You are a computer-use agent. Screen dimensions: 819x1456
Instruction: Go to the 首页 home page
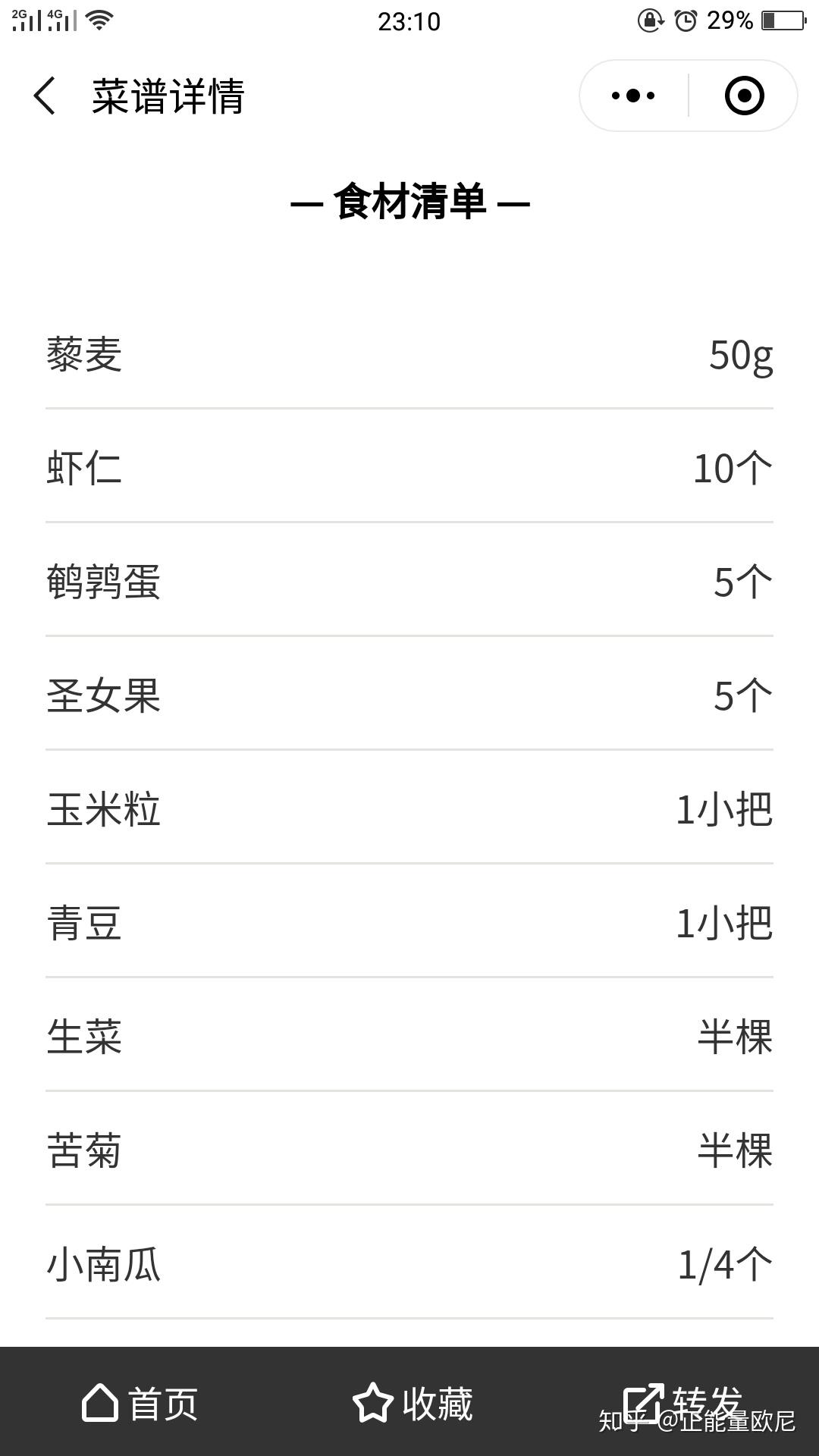pos(140,1404)
